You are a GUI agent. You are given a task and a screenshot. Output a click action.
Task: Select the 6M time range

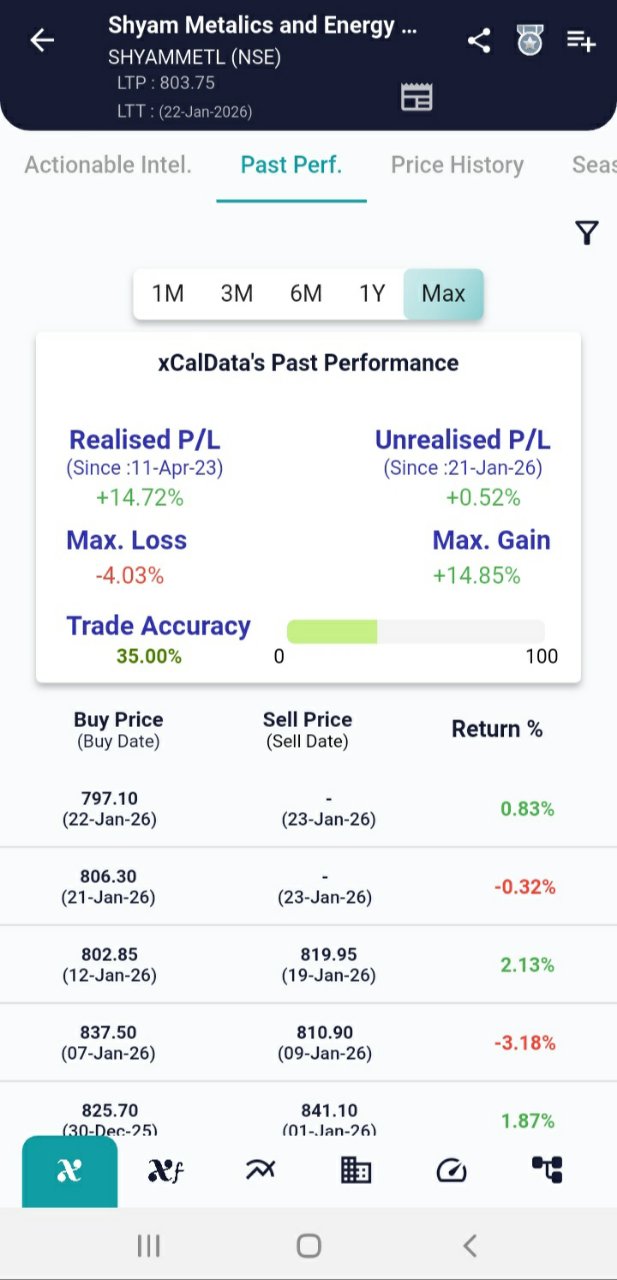tap(306, 293)
